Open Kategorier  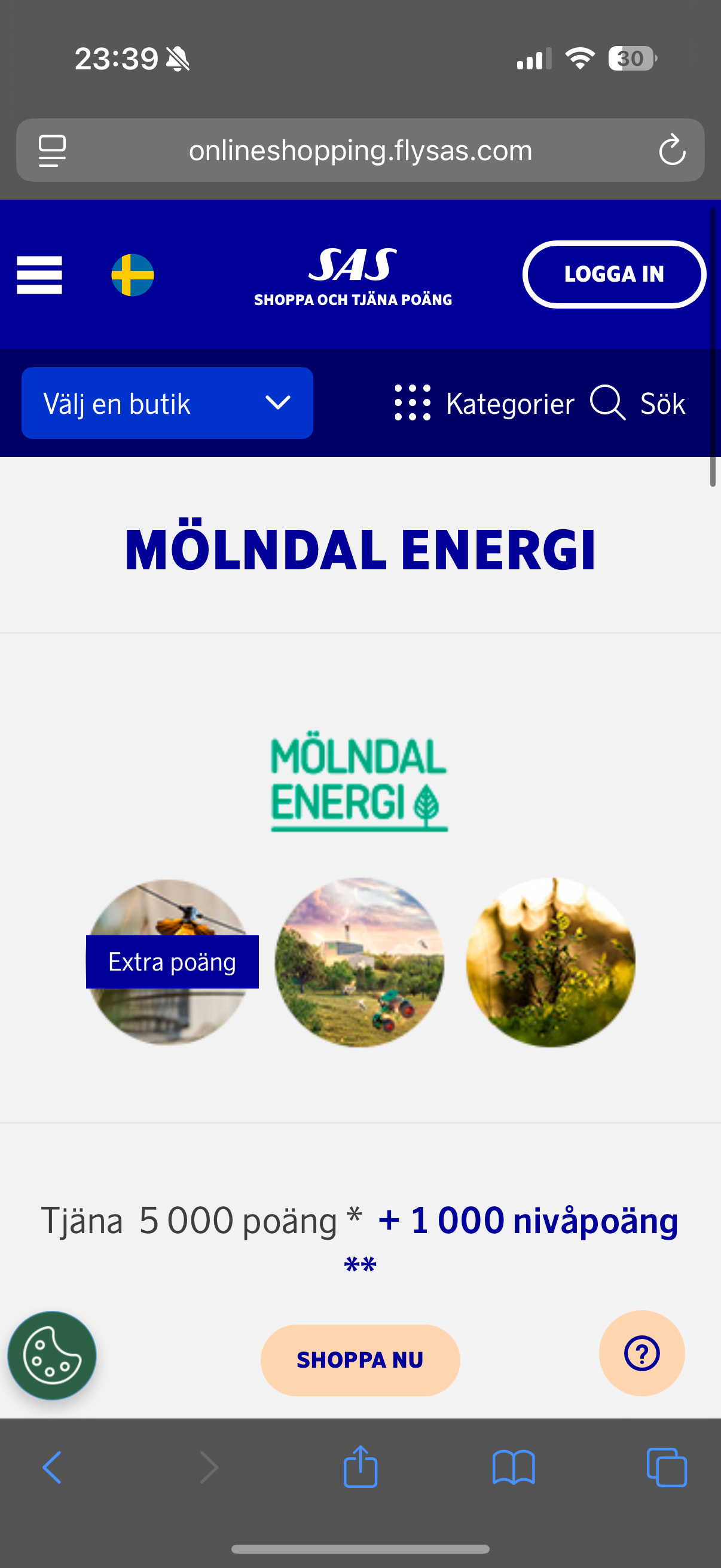click(x=484, y=403)
